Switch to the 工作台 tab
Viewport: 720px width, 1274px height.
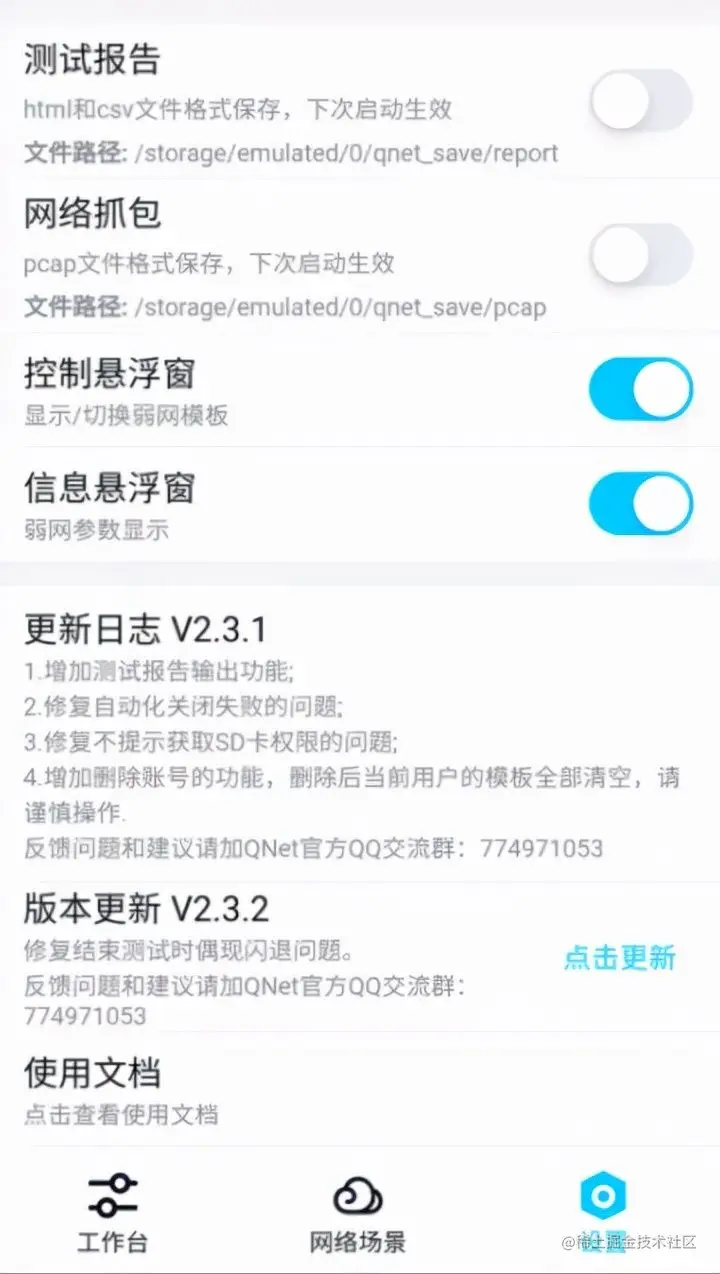pos(112,1212)
